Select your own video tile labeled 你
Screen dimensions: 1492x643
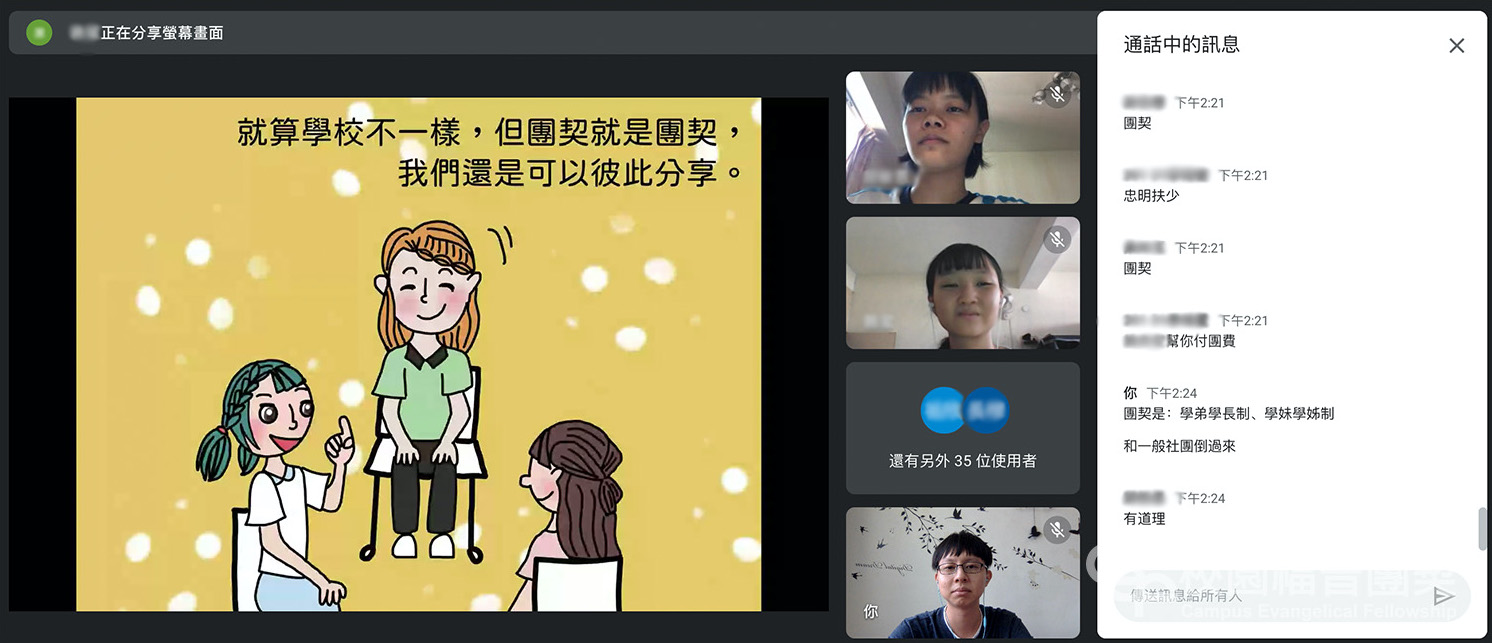click(x=962, y=572)
